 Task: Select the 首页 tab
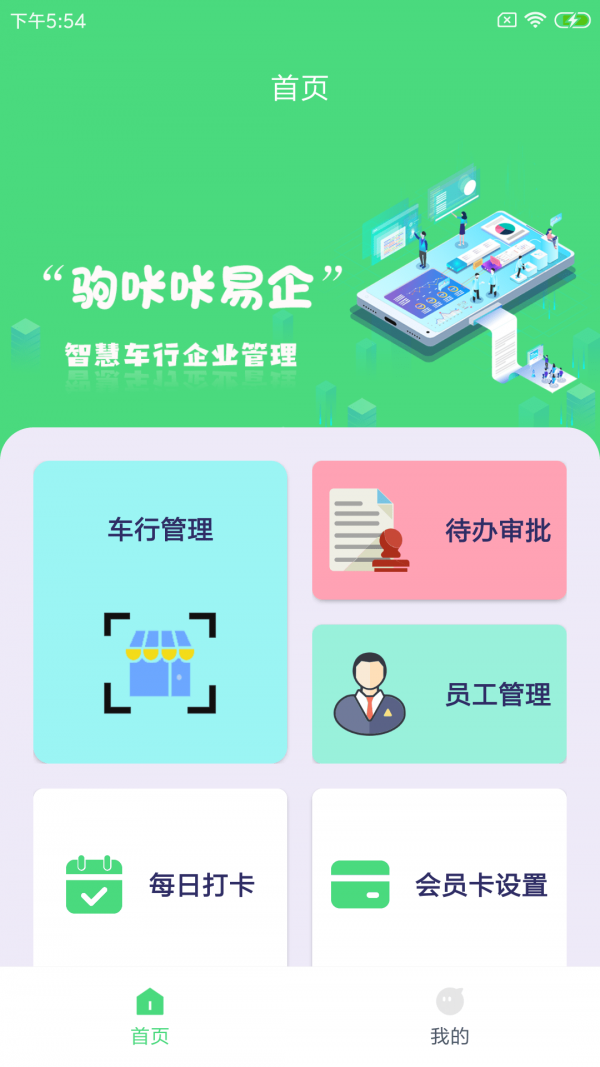click(150, 1016)
